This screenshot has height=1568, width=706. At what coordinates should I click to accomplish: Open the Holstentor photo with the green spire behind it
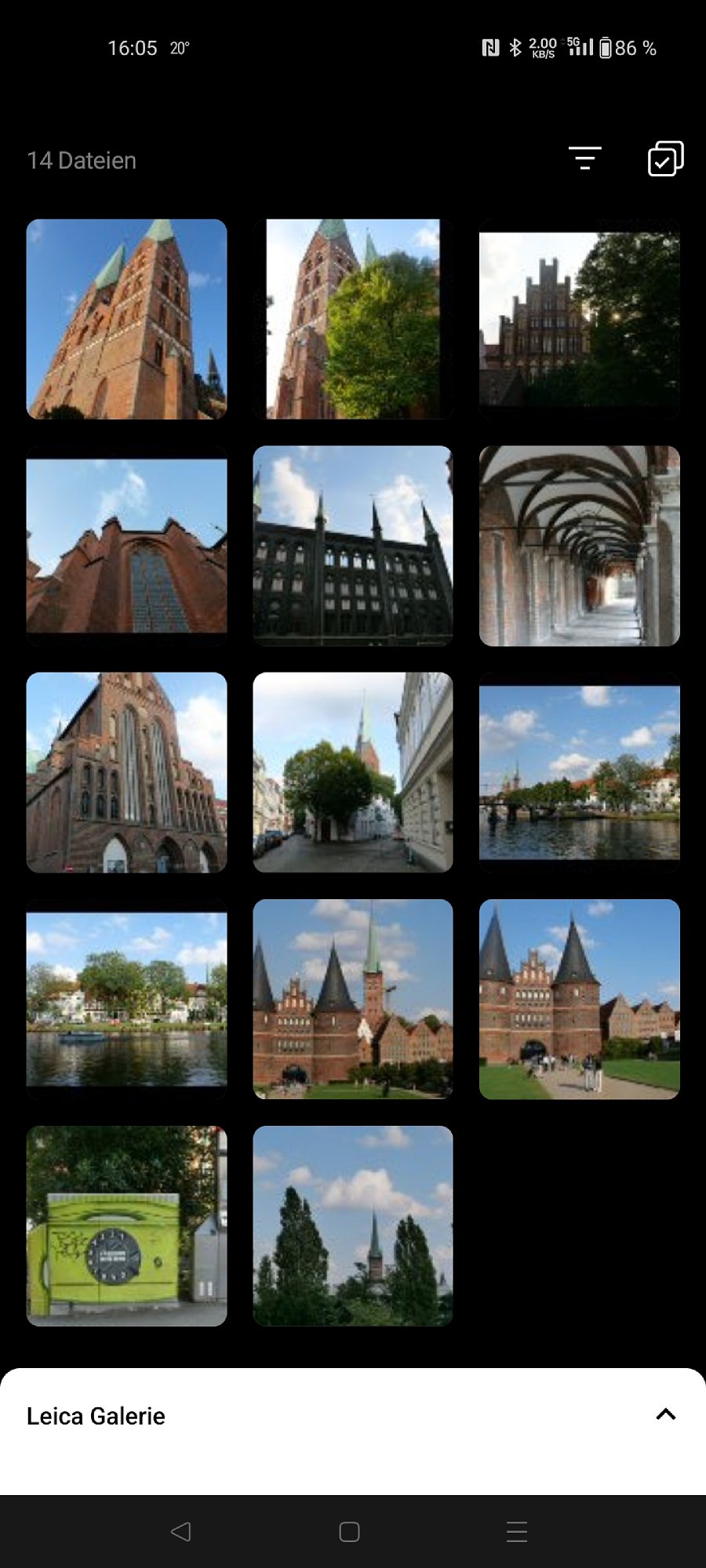point(352,999)
